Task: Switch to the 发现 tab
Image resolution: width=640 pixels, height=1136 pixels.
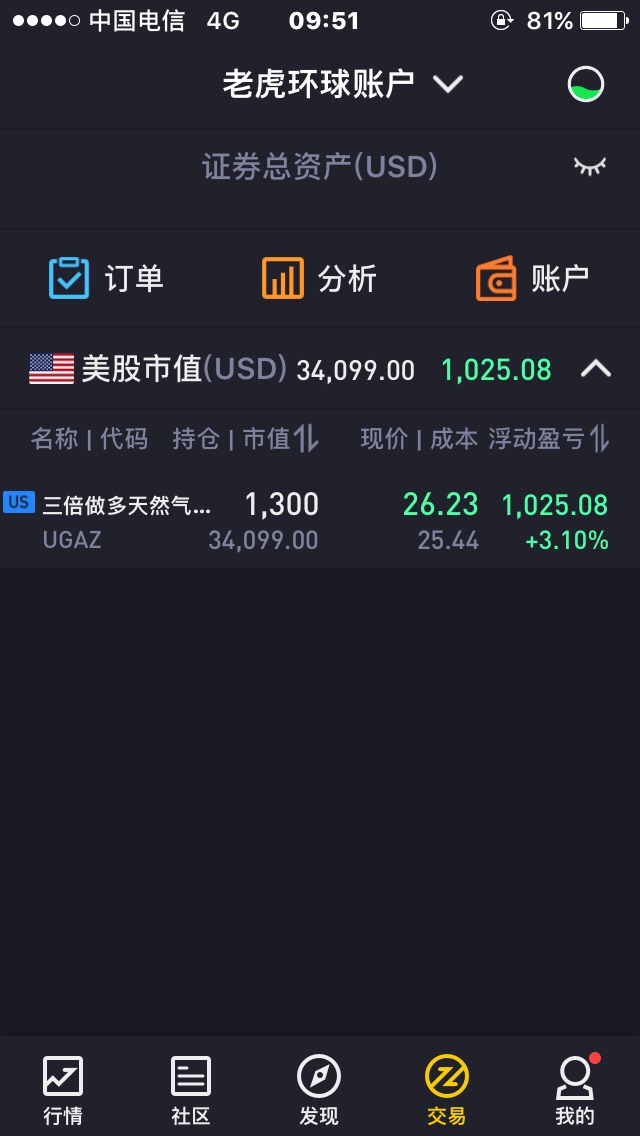Action: coord(319,1089)
